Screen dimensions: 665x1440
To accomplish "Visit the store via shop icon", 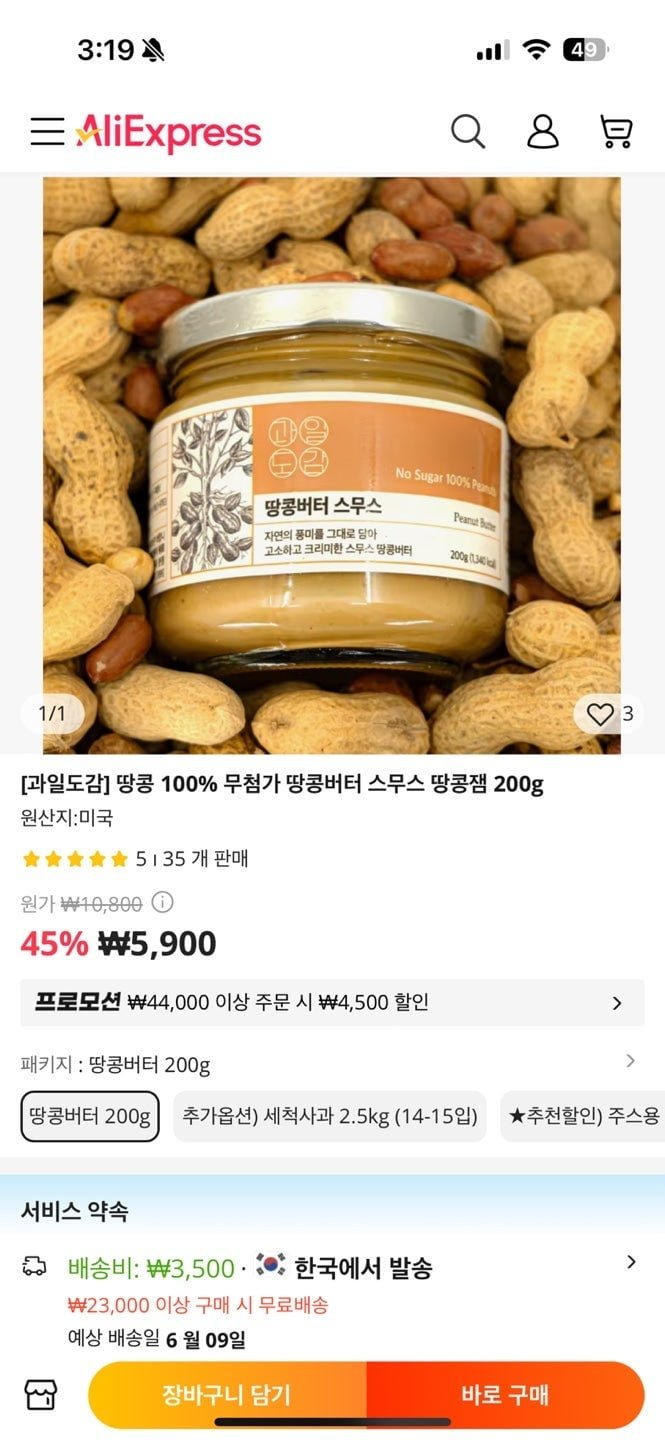I will pyautogui.click(x=41, y=1394).
